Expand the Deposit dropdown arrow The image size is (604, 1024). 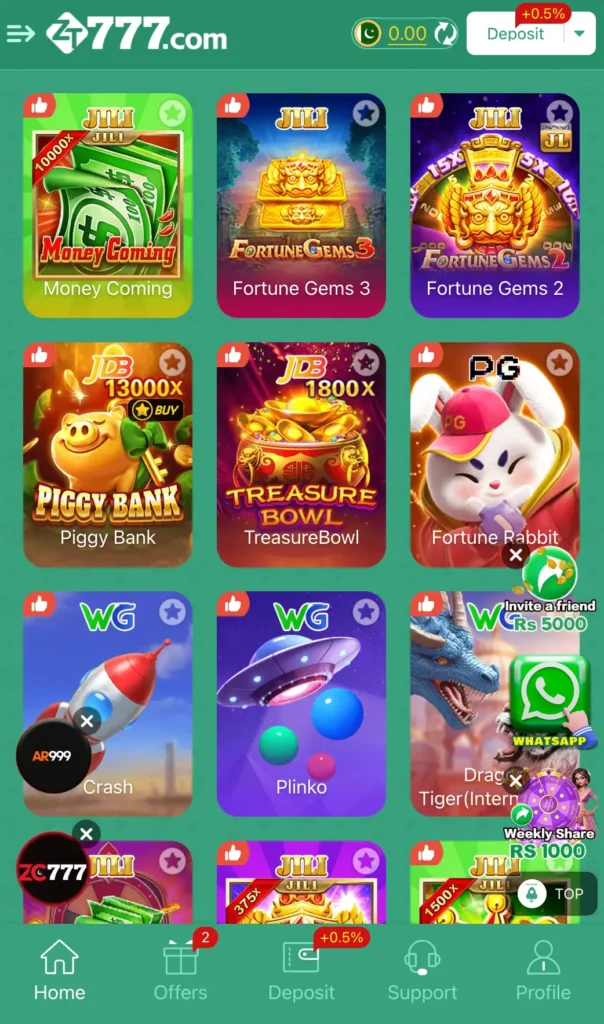click(580, 34)
